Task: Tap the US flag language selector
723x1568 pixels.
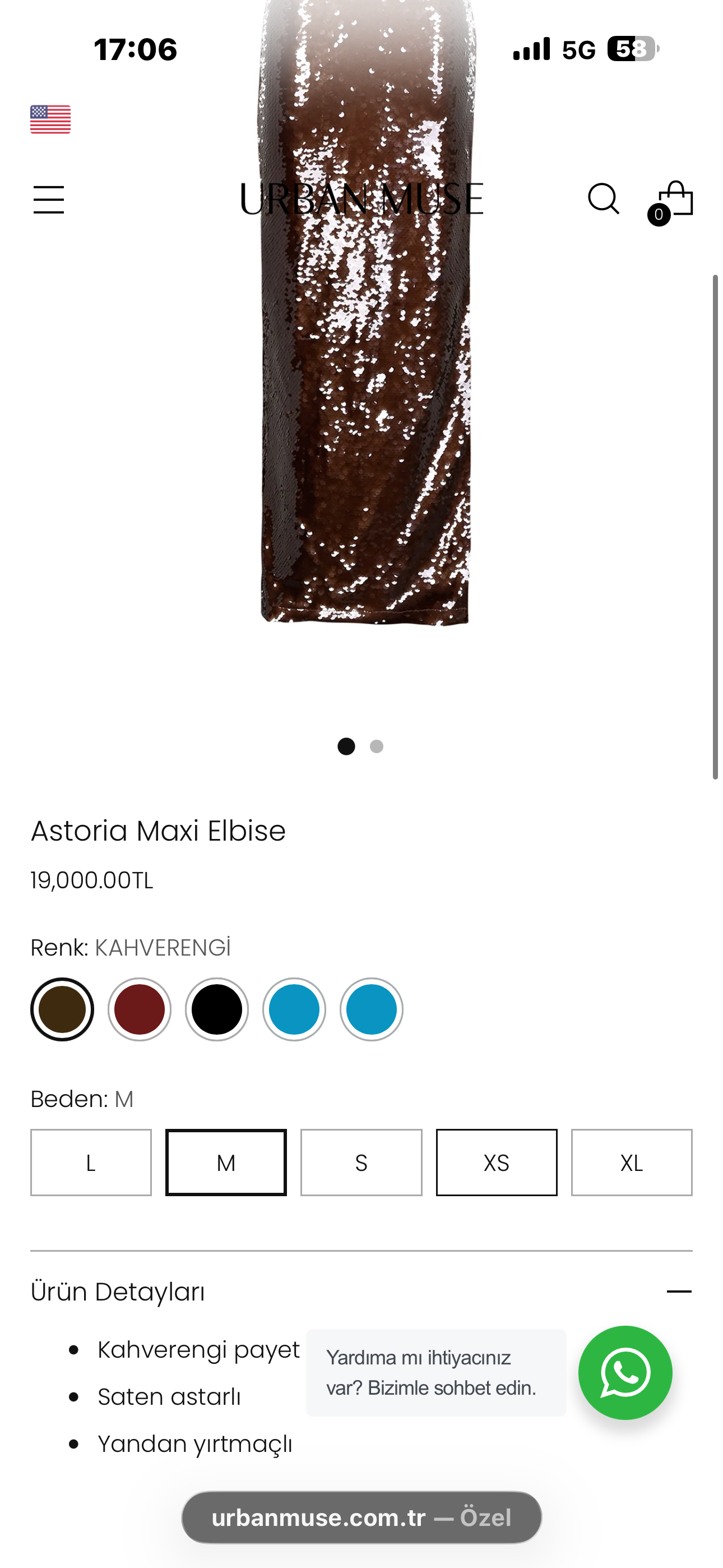Action: pos(50,119)
